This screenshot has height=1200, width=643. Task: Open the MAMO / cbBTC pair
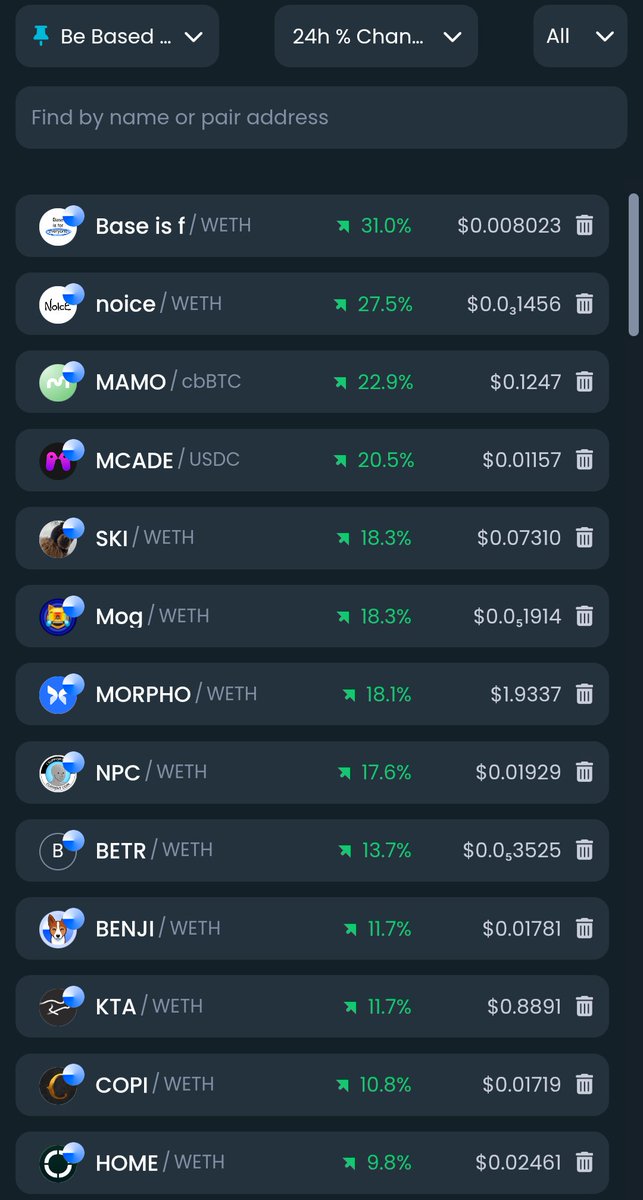point(312,382)
